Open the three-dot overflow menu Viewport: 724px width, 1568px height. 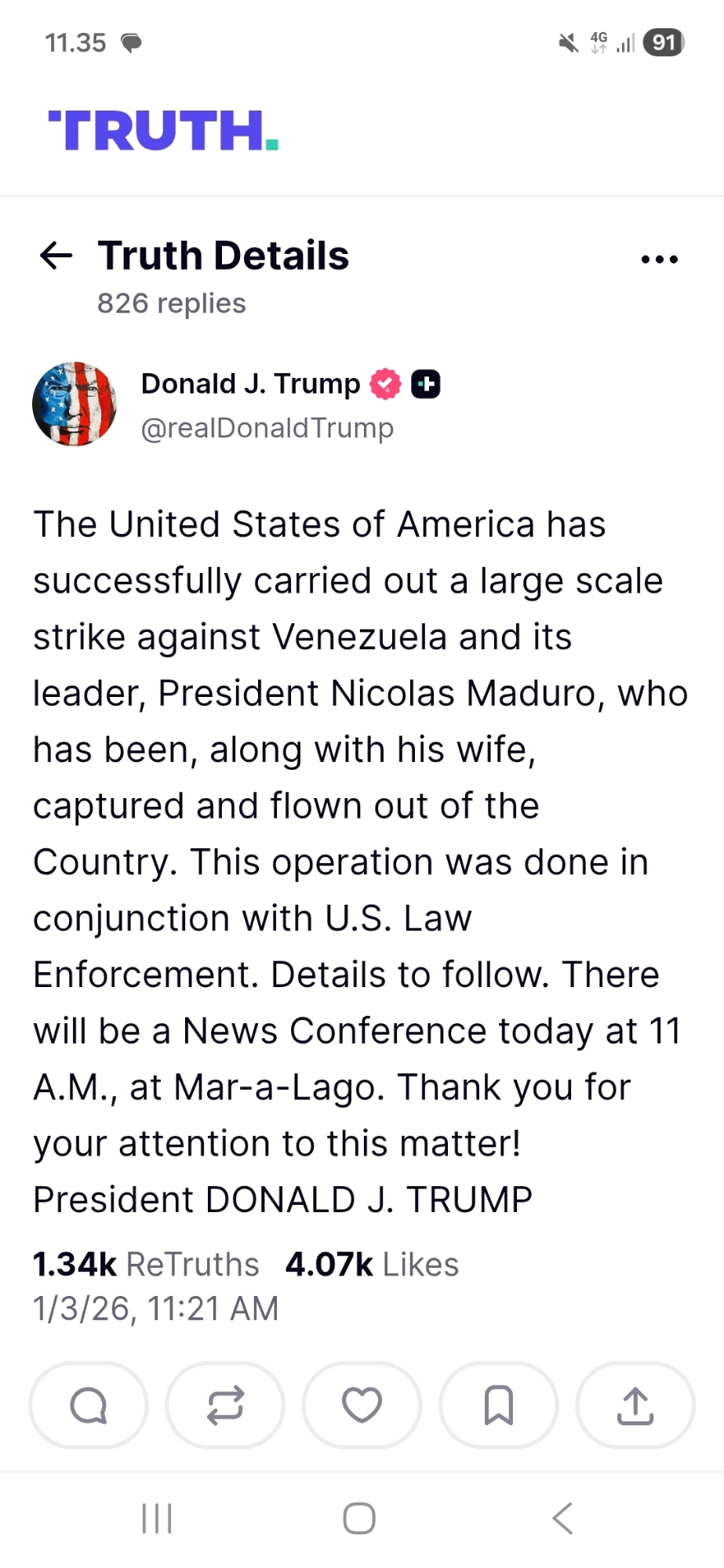coord(659,259)
